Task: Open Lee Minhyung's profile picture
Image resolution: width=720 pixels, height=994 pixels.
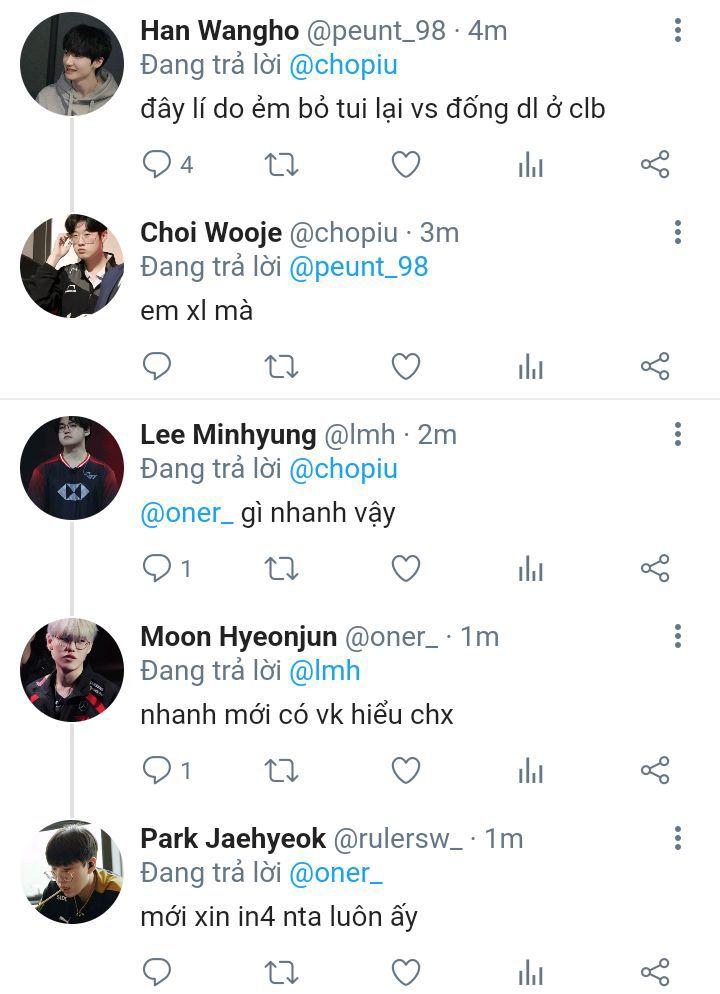Action: [71, 468]
